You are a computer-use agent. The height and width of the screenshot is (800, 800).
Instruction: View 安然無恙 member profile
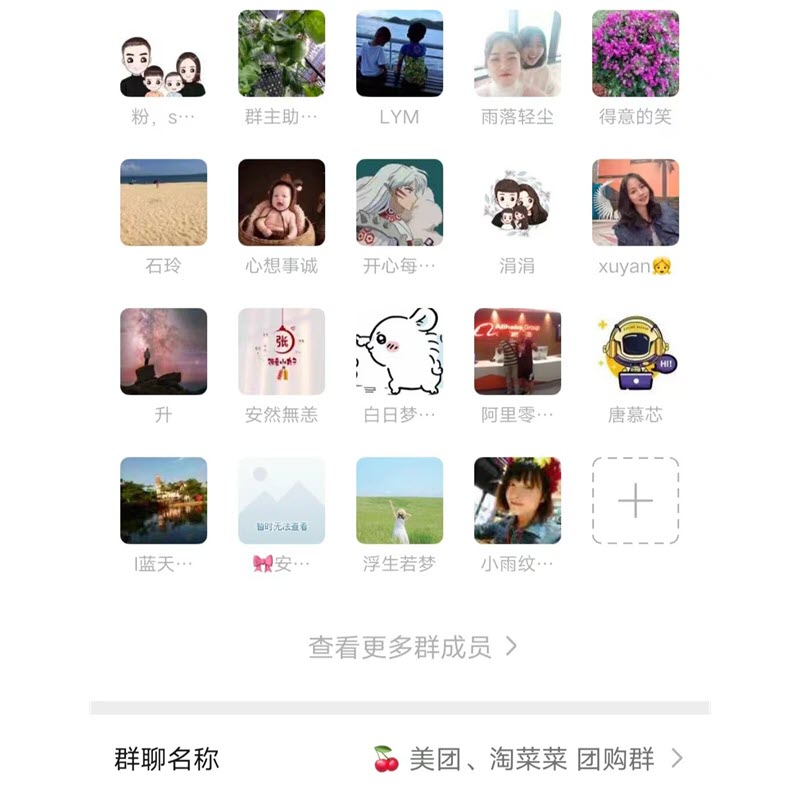click(281, 351)
